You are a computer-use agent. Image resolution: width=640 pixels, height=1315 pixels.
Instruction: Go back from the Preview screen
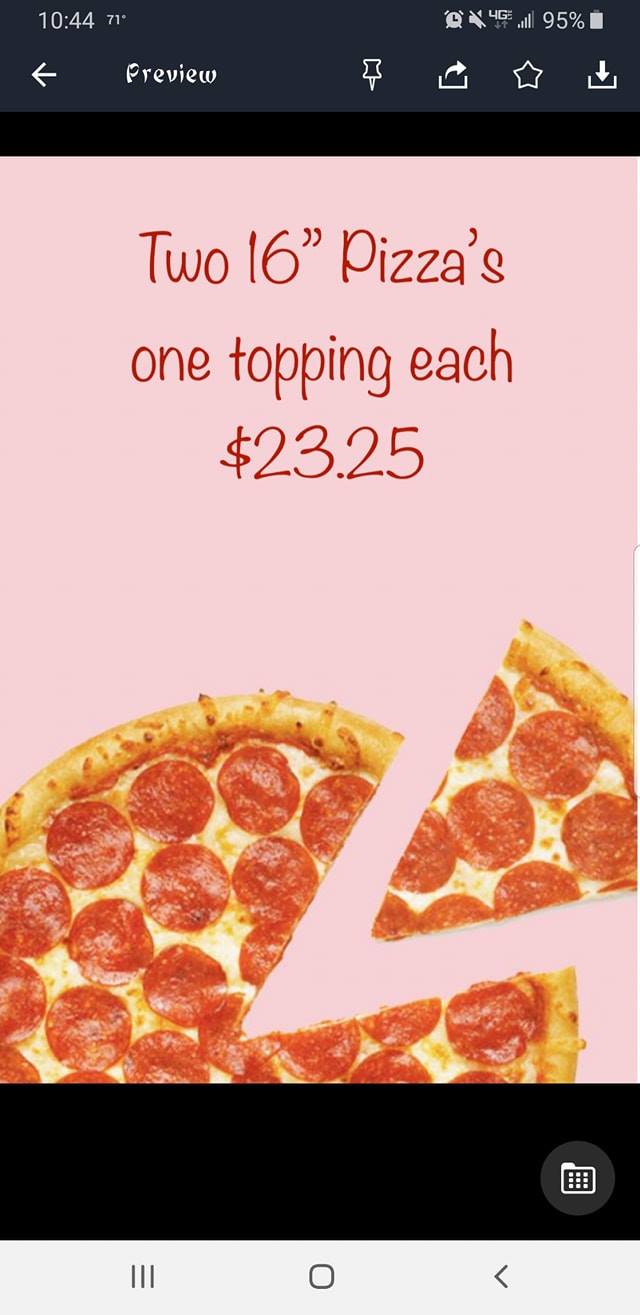(43, 75)
